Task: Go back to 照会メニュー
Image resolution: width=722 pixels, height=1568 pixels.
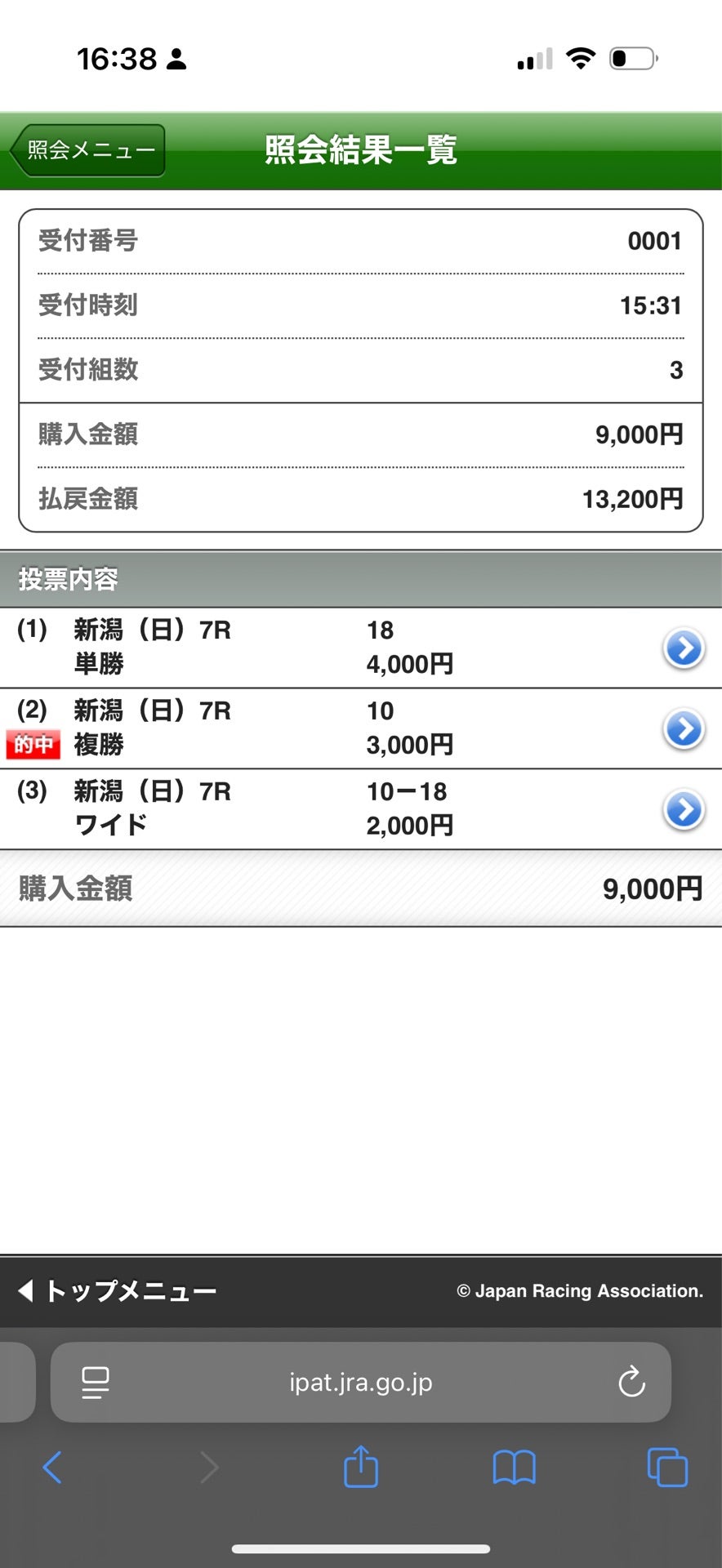Action: (88, 150)
